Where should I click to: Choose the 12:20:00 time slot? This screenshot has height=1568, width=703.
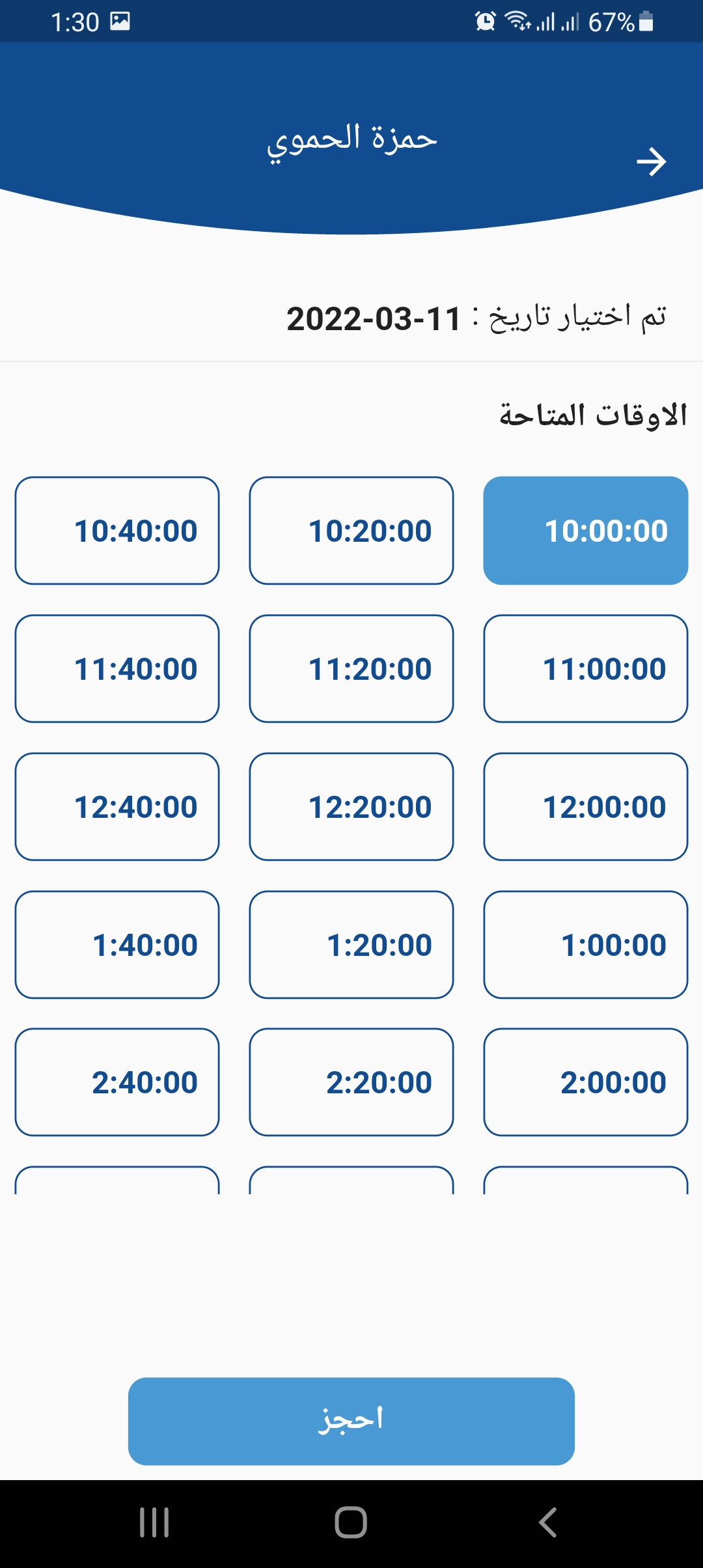[x=351, y=807]
